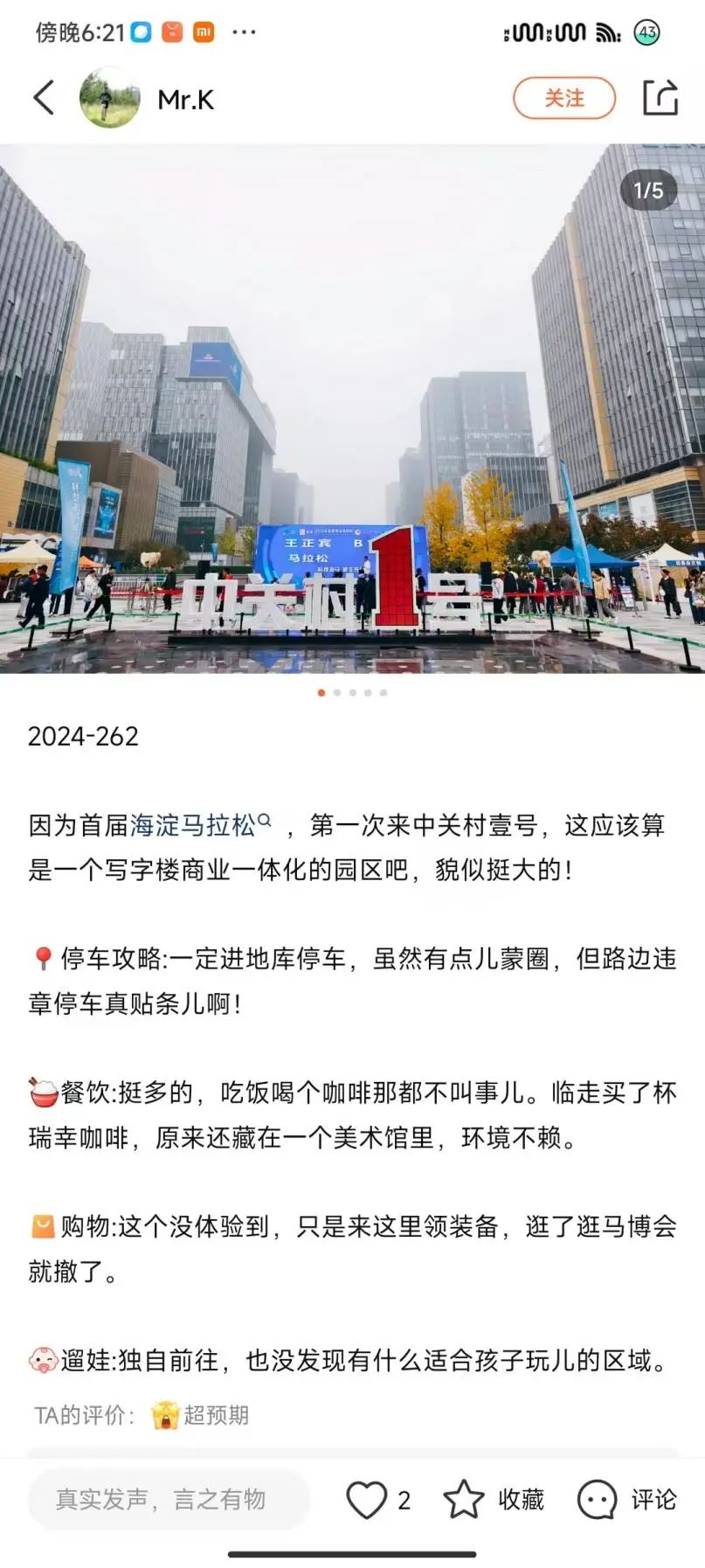Image resolution: width=705 pixels, height=1568 pixels.
Task: Like this post with the heart
Action: coord(367,1500)
